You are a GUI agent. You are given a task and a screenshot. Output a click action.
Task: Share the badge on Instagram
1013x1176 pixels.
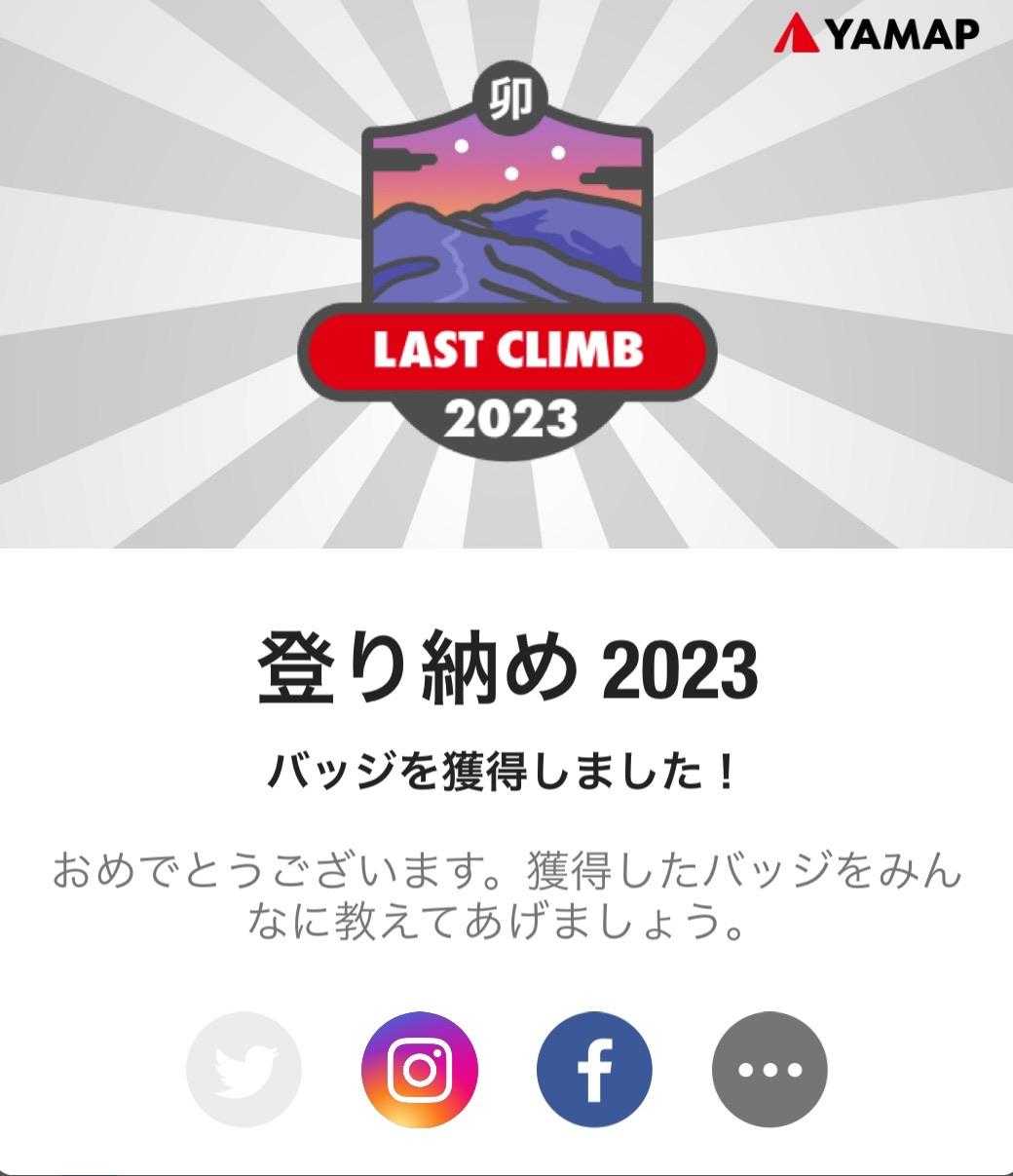420,1069
